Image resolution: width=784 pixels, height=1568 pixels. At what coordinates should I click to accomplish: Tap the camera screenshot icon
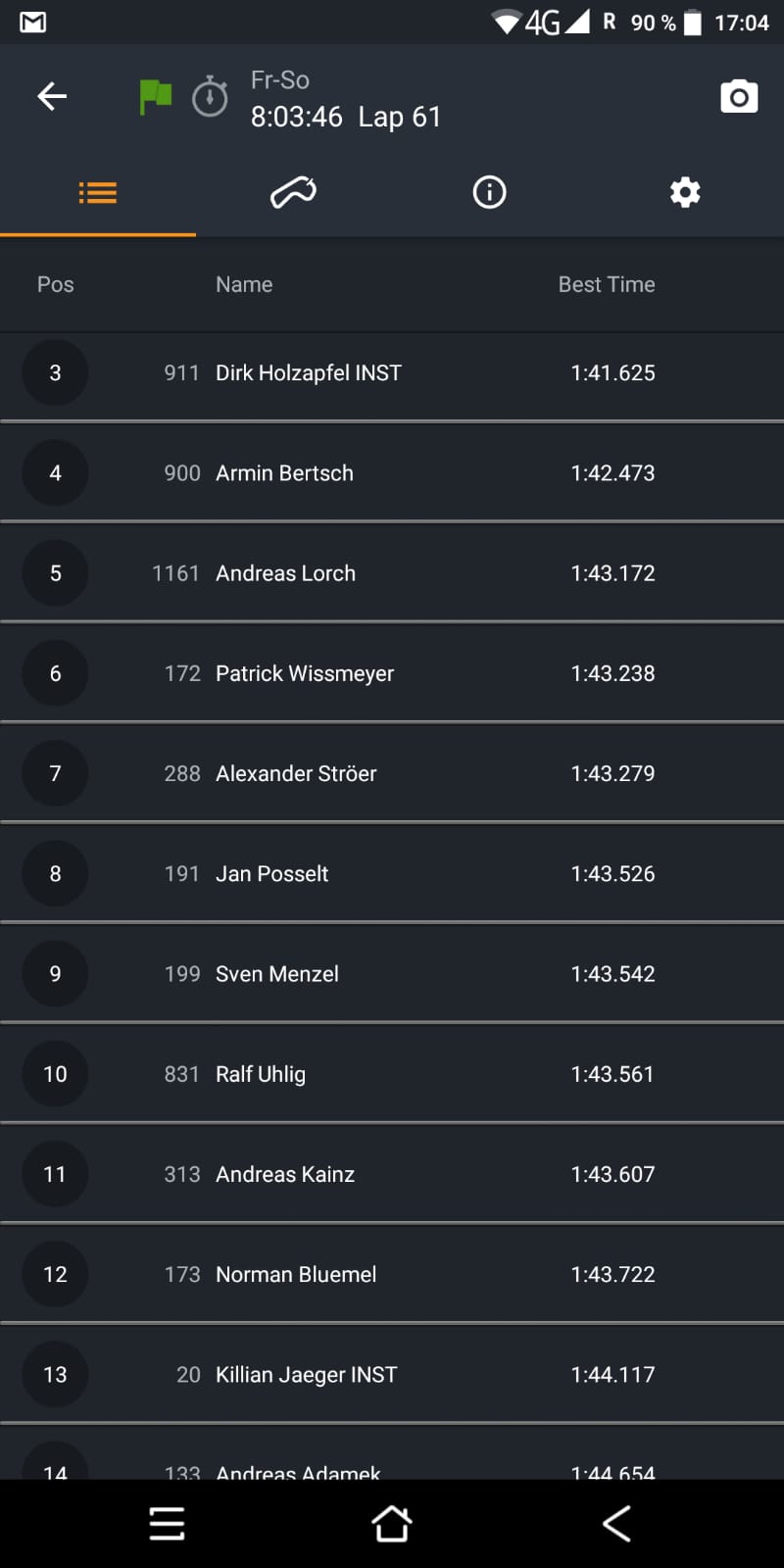point(739,96)
